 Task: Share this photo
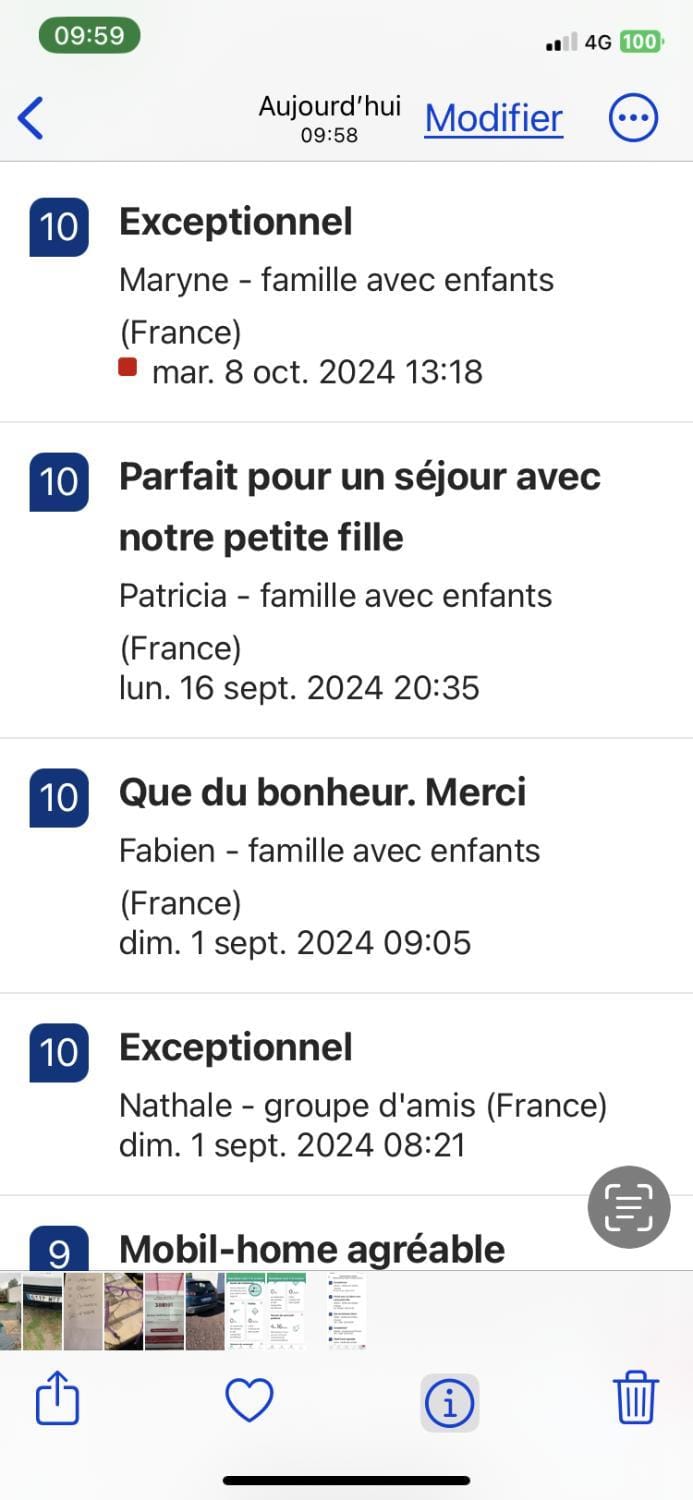[x=57, y=1398]
